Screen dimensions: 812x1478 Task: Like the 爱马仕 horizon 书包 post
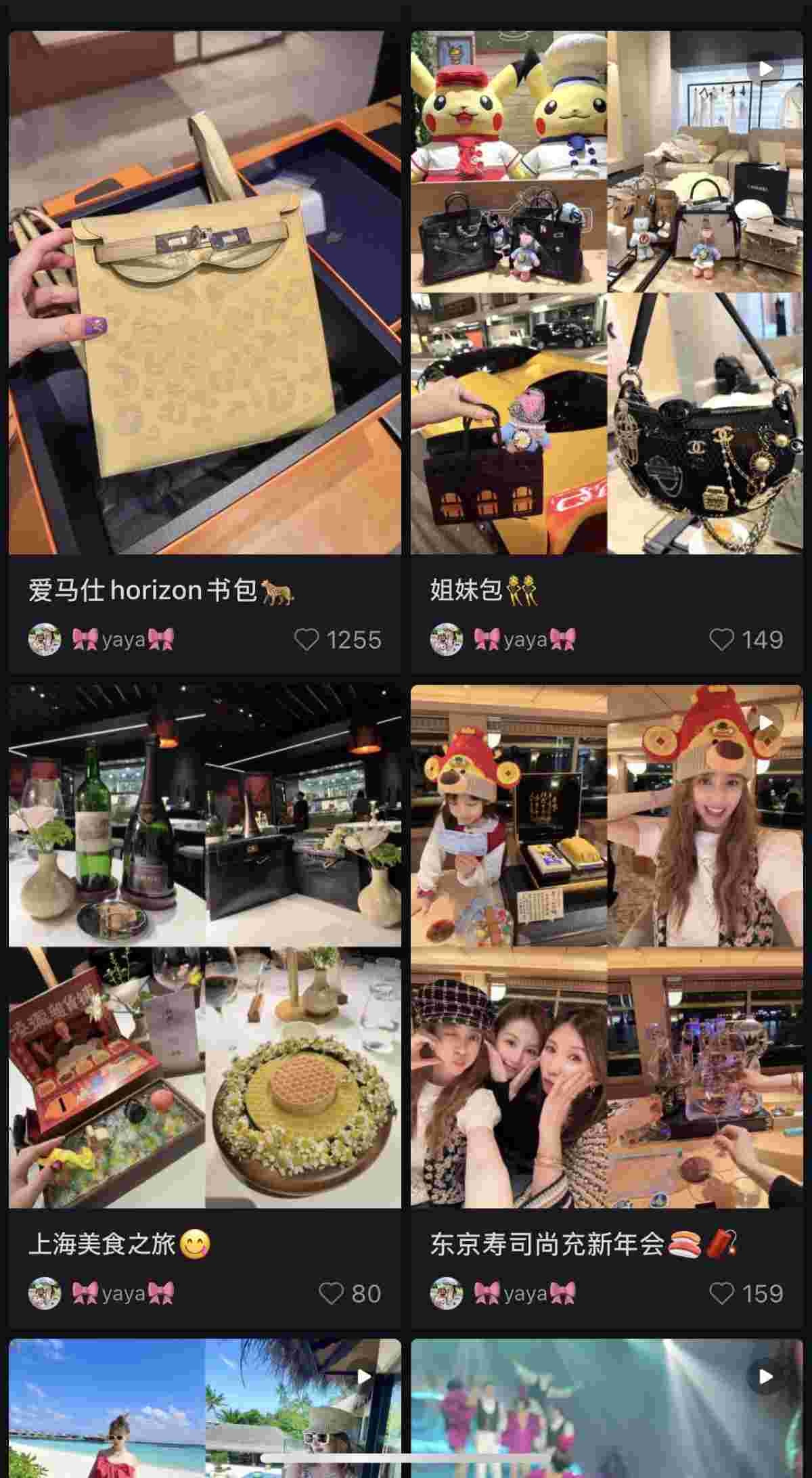point(307,640)
